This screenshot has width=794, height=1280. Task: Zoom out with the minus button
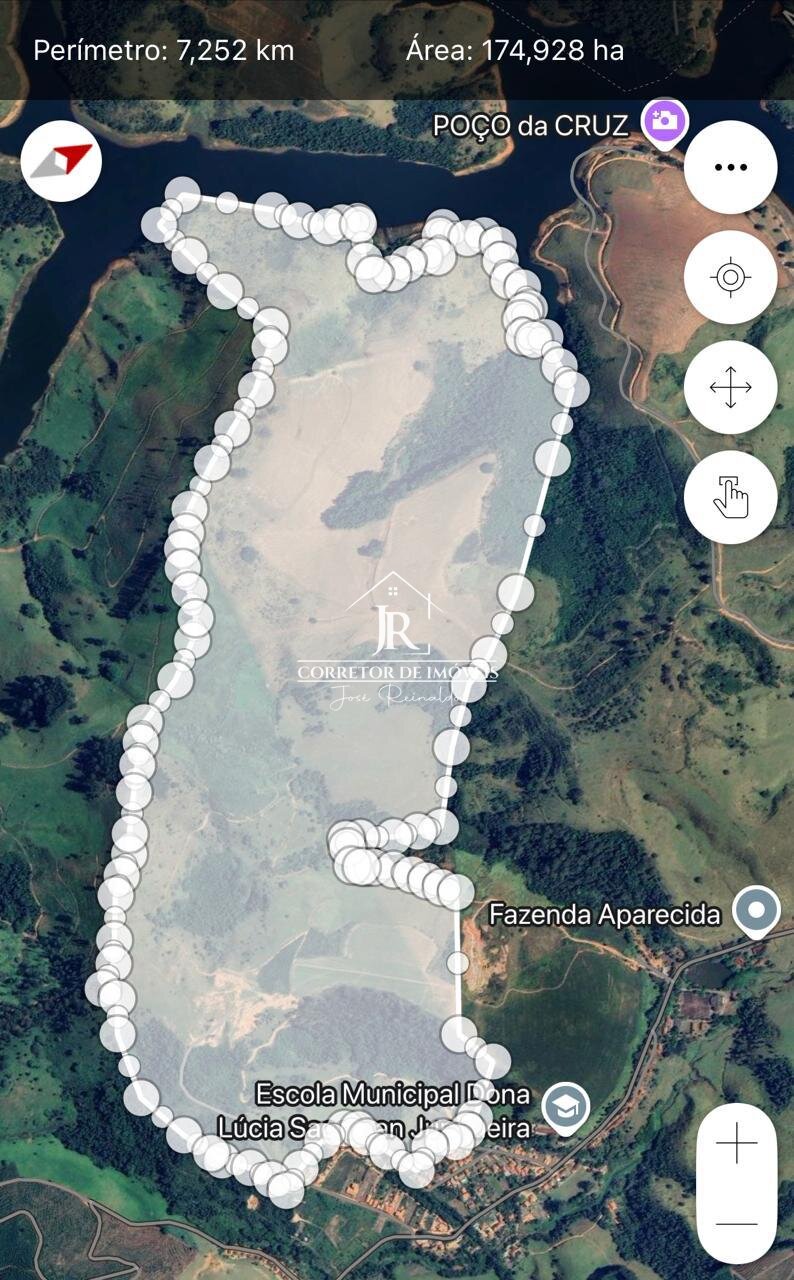[736, 1223]
